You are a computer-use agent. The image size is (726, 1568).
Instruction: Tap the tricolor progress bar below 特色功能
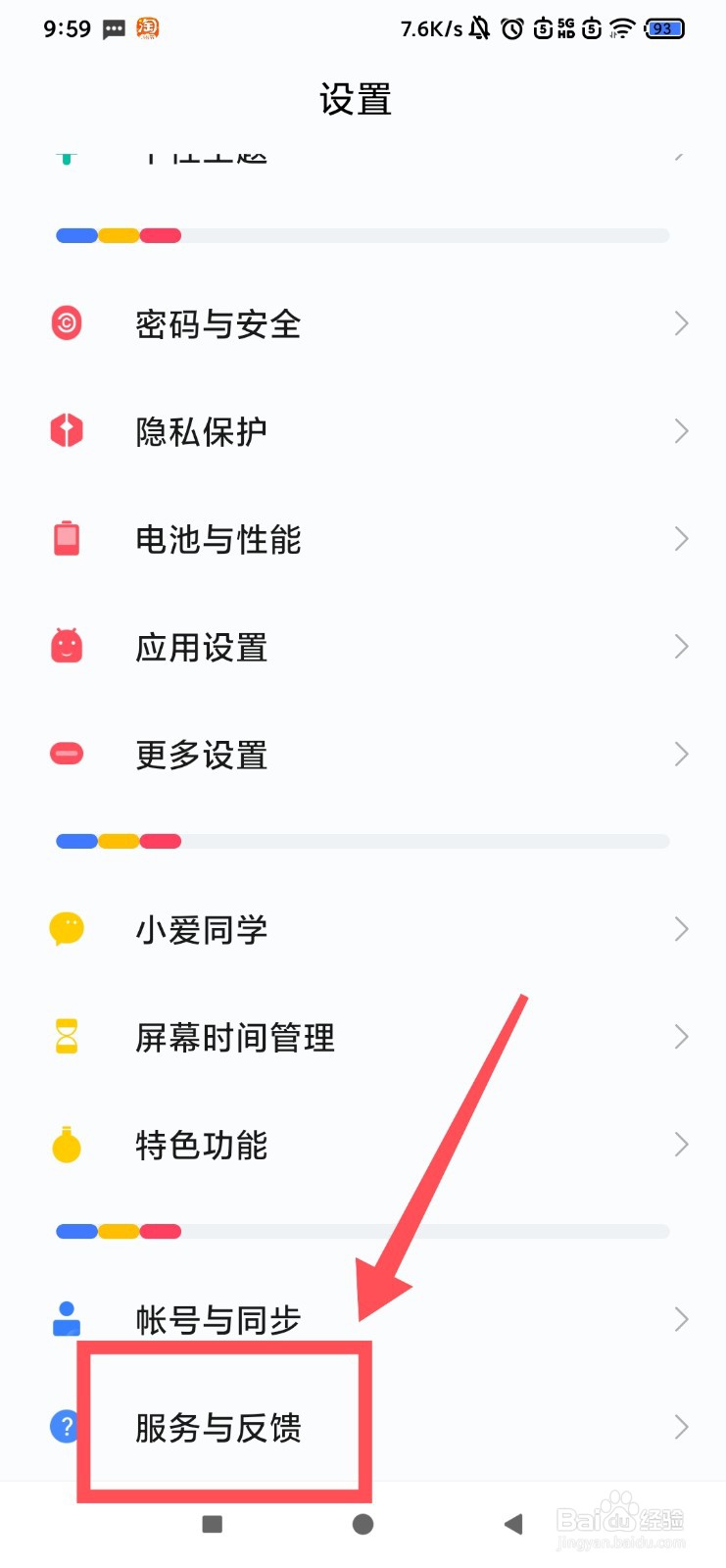(x=361, y=1230)
